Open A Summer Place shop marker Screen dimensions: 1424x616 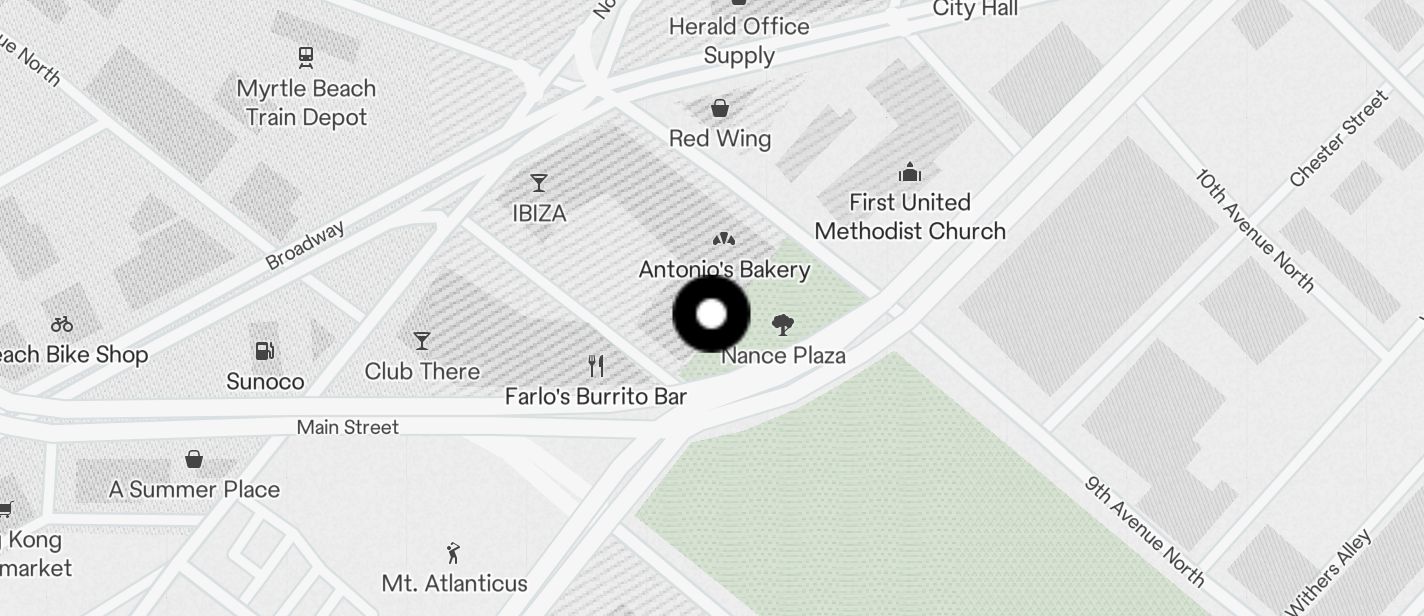194,460
